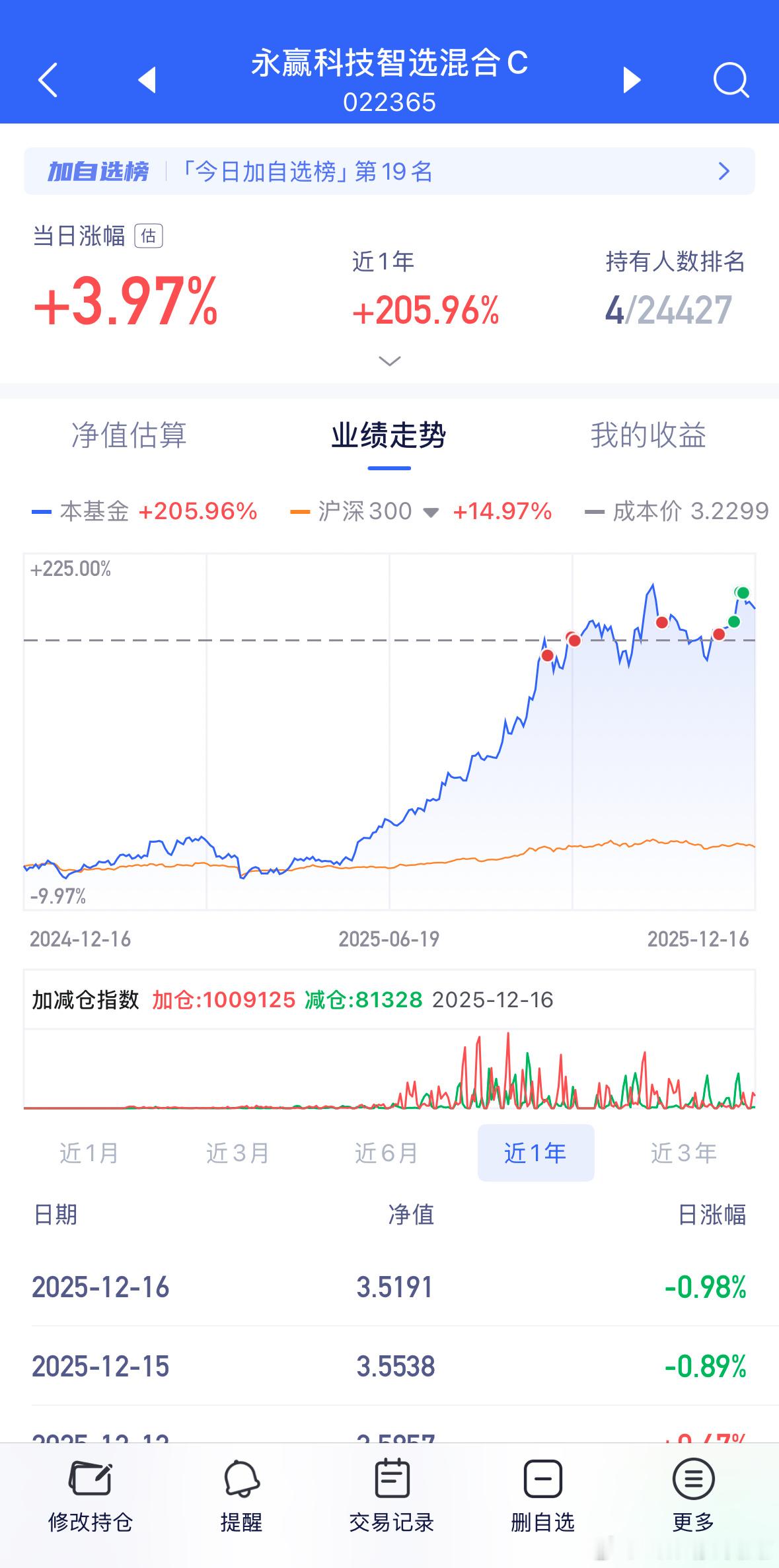The image size is (779, 1568).
Task: Tap the 加减仓指数 mini chart
Action: 390,1070
